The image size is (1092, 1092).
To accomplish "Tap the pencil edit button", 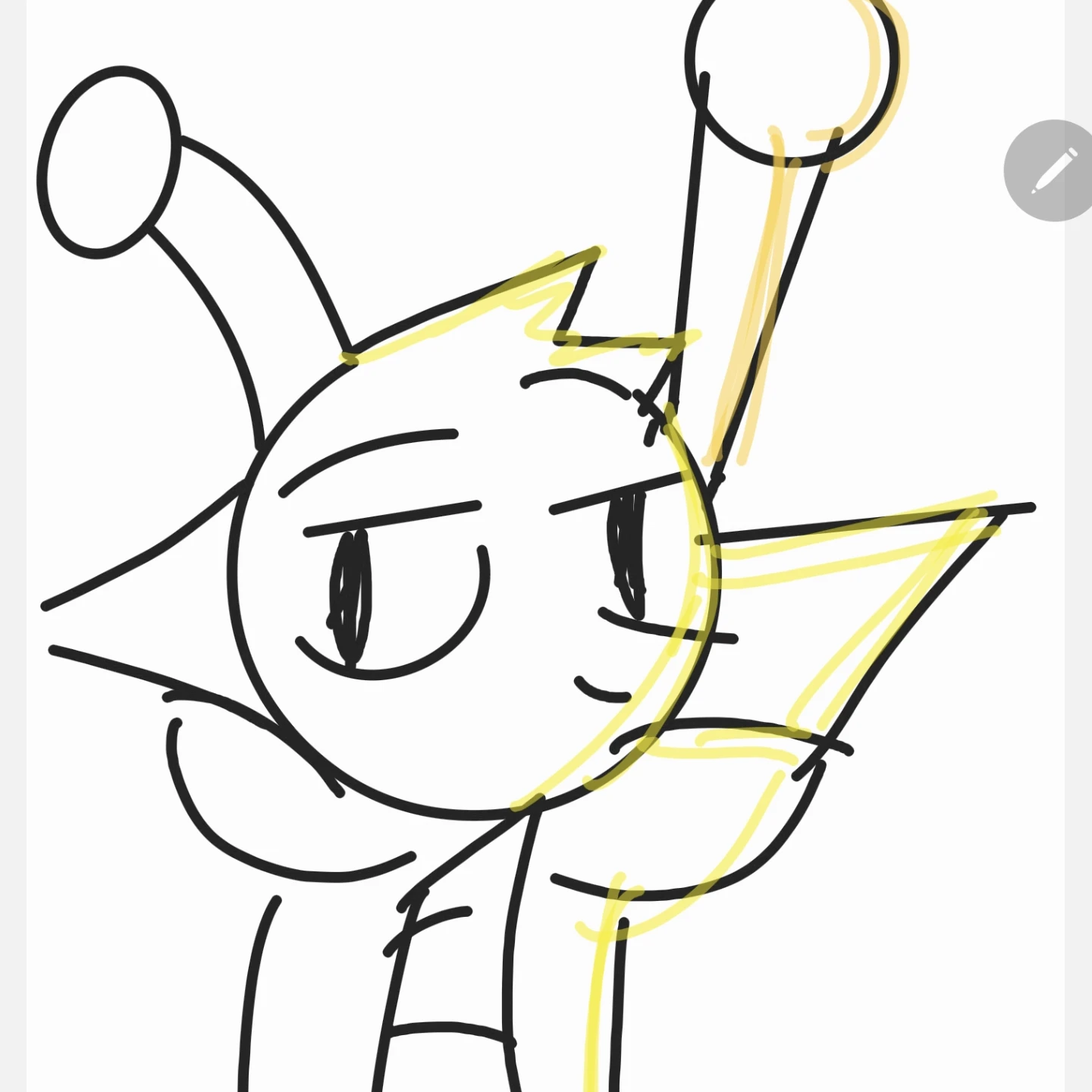I will (1053, 171).
